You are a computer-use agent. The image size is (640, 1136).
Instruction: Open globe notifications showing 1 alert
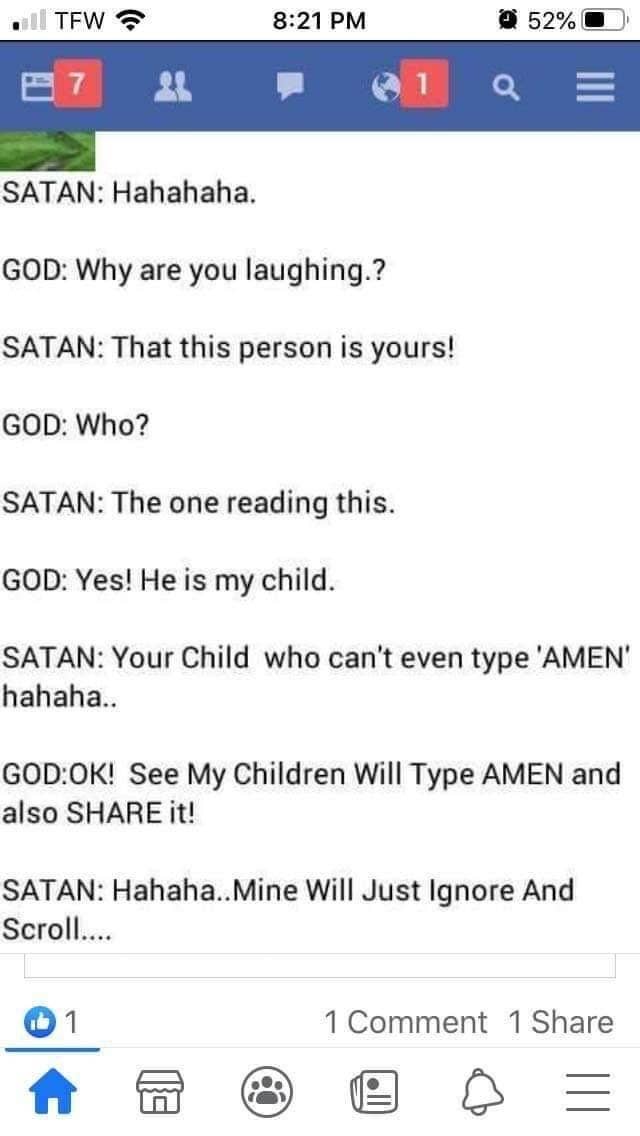[x=410, y=85]
